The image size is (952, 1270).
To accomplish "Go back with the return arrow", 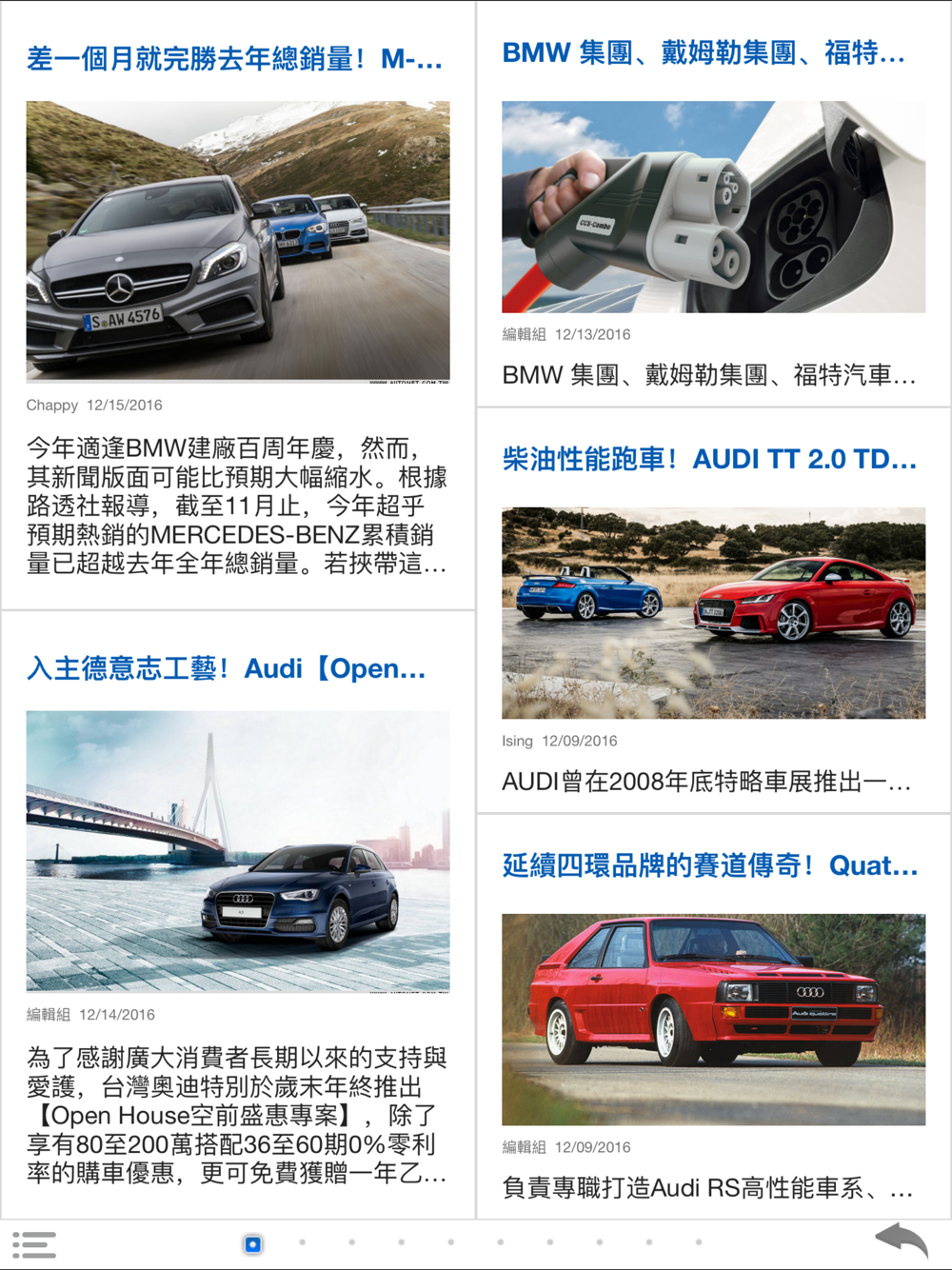I will [901, 1240].
